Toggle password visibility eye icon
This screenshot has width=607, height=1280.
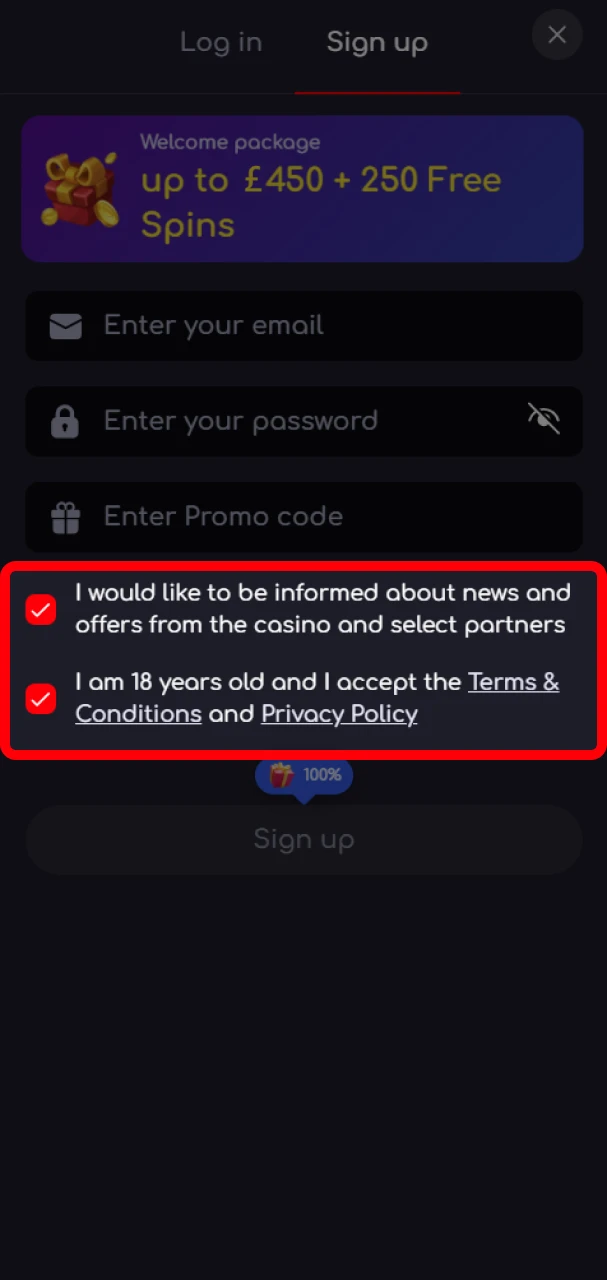[x=544, y=419]
